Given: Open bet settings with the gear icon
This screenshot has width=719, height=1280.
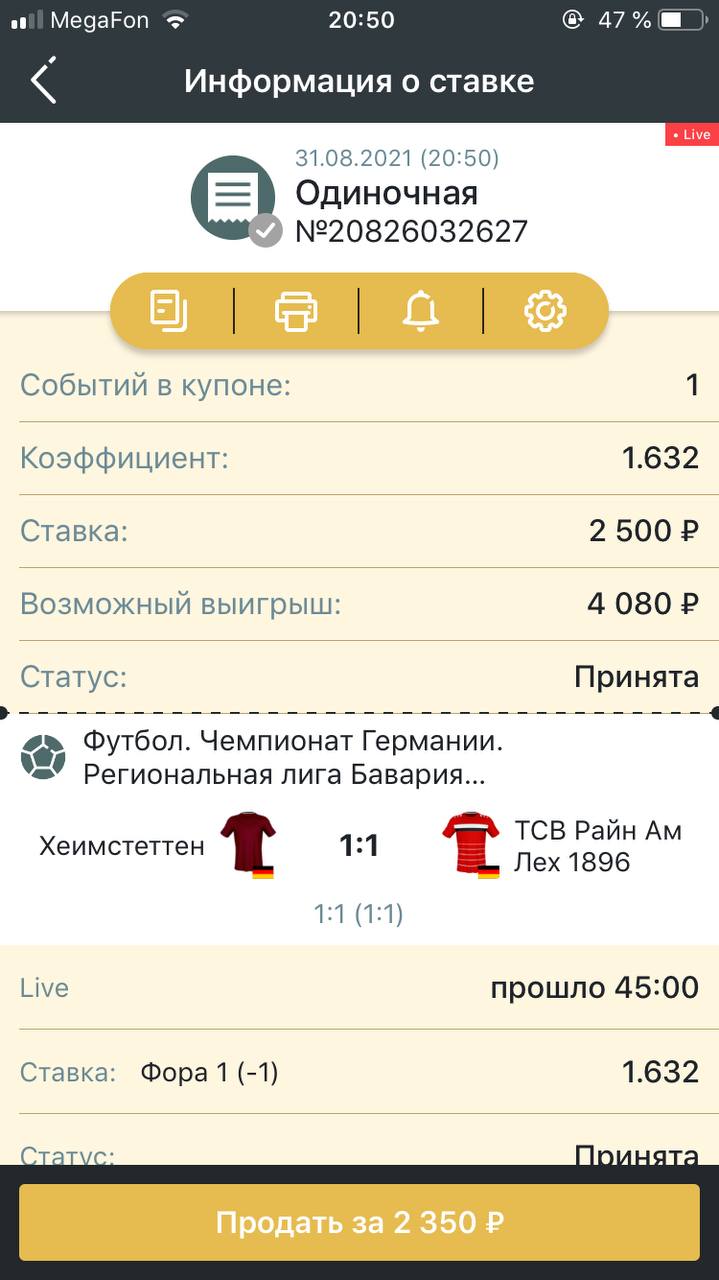Looking at the screenshot, I should (545, 311).
